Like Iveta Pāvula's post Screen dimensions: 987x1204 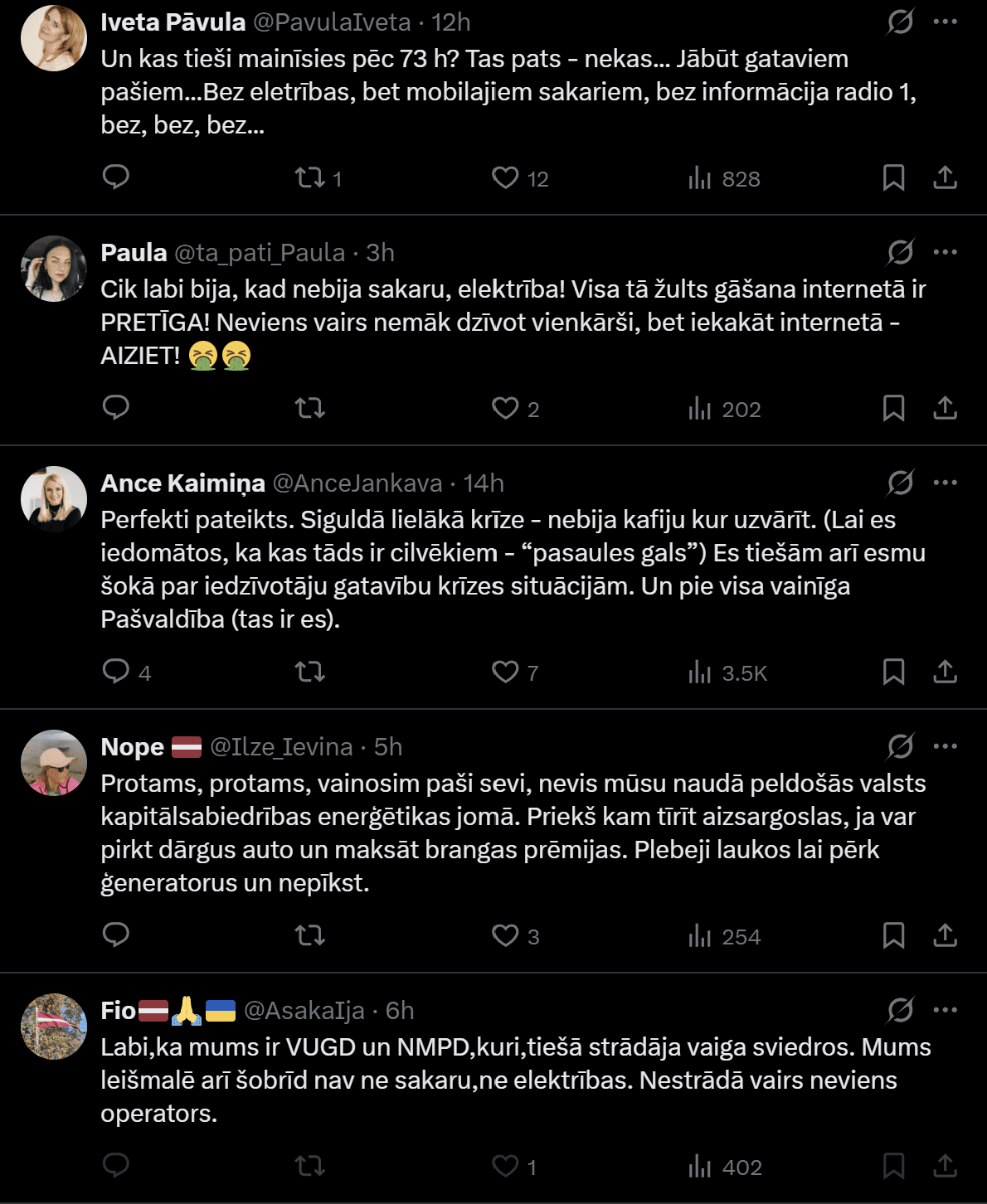tap(520, 177)
